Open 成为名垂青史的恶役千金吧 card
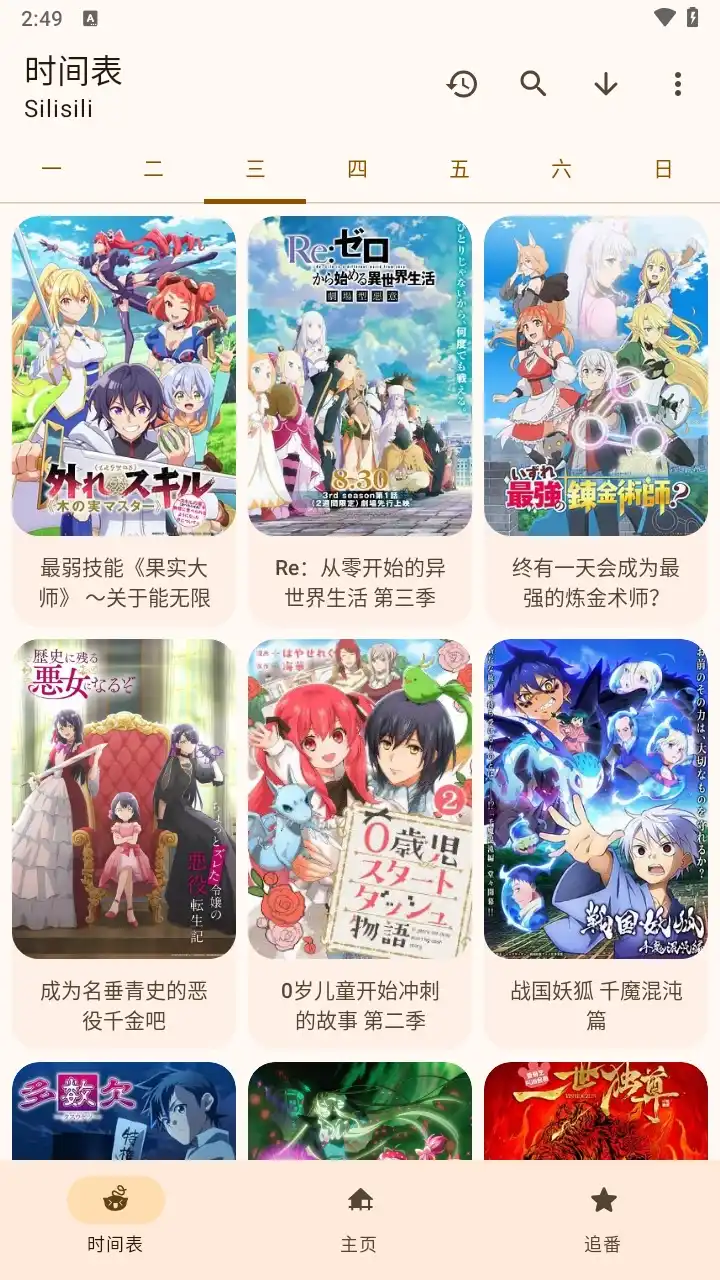 pyautogui.click(x=124, y=840)
